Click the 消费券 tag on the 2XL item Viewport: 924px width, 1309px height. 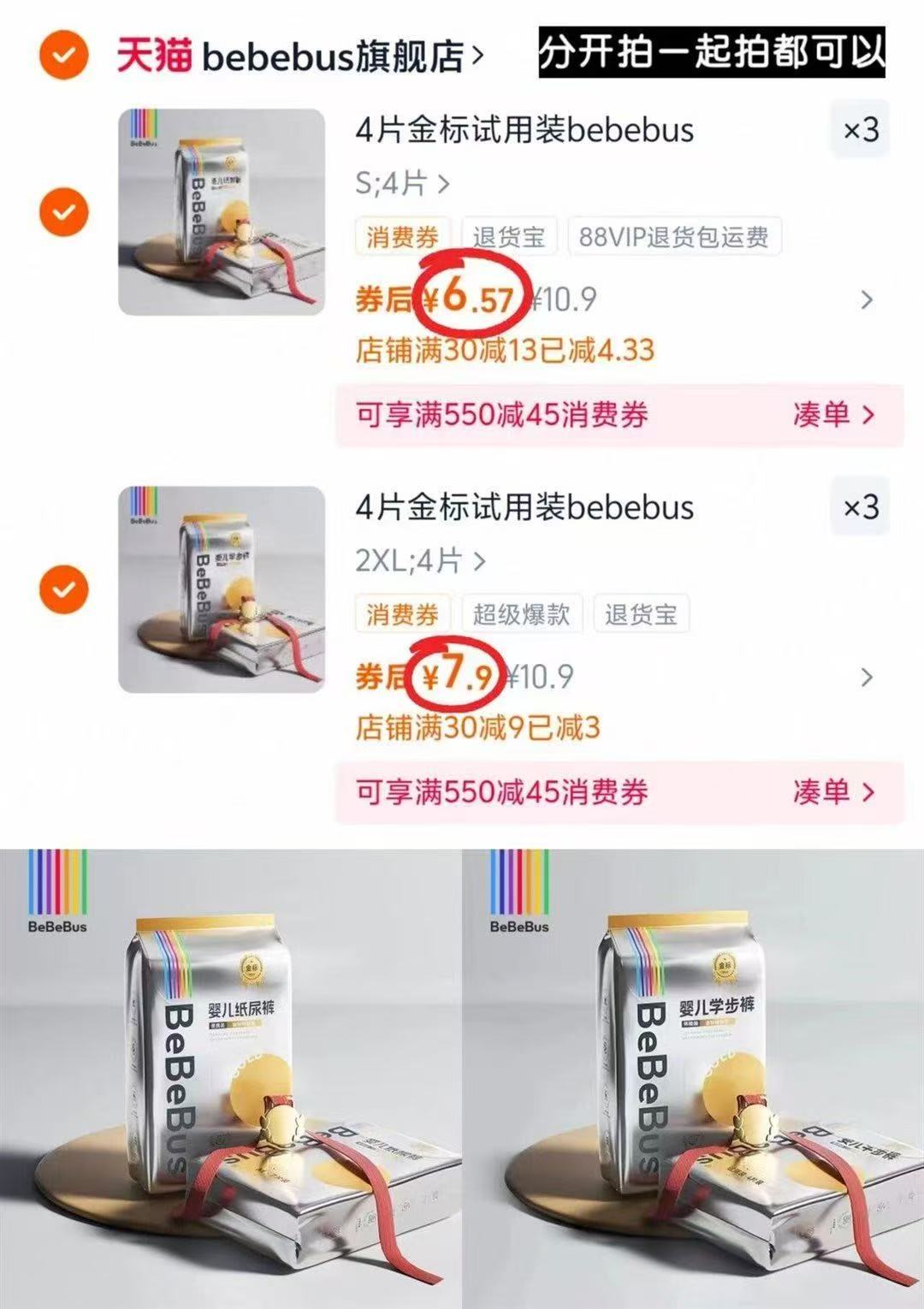coord(402,613)
